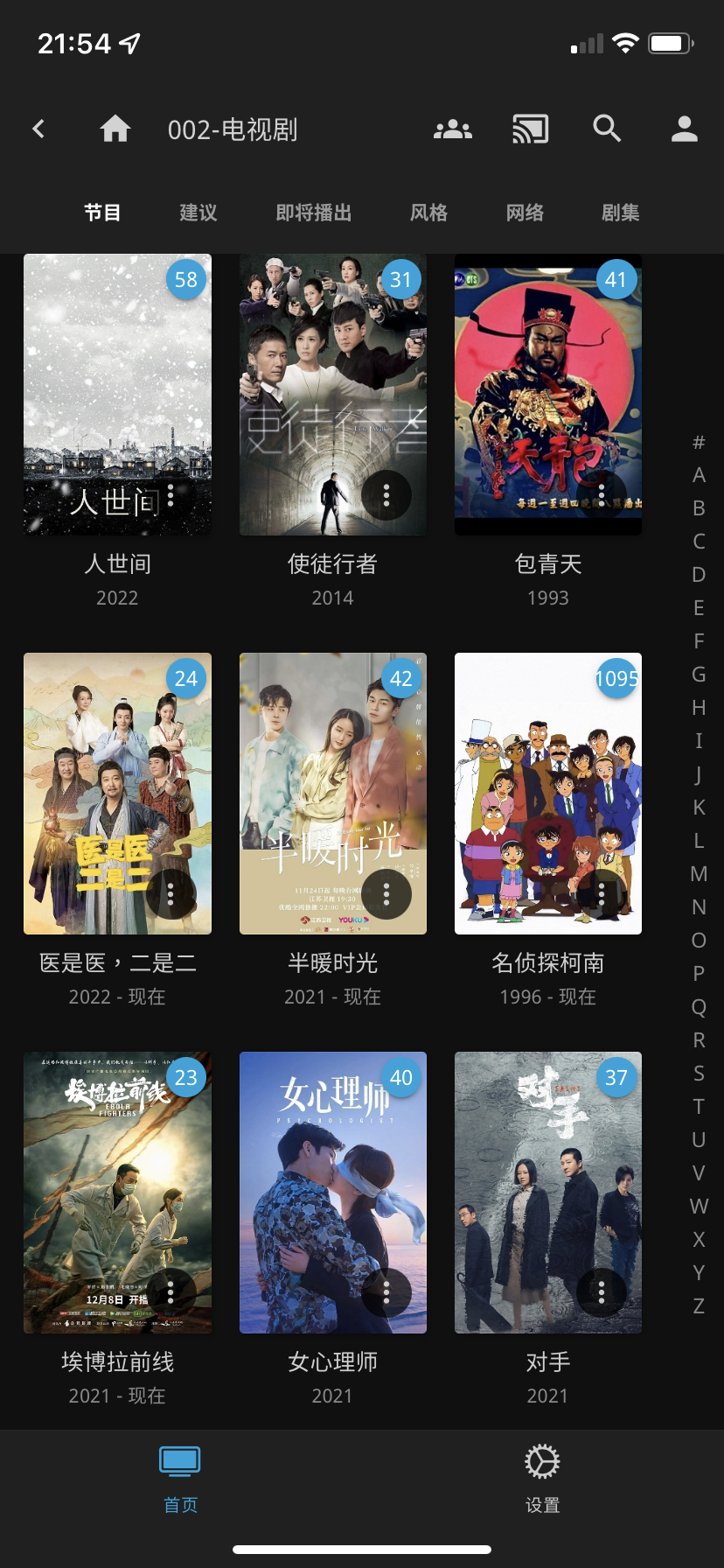The height and width of the screenshot is (1568, 724).
Task: Open the 人世间 show card
Action: pyautogui.click(x=117, y=395)
